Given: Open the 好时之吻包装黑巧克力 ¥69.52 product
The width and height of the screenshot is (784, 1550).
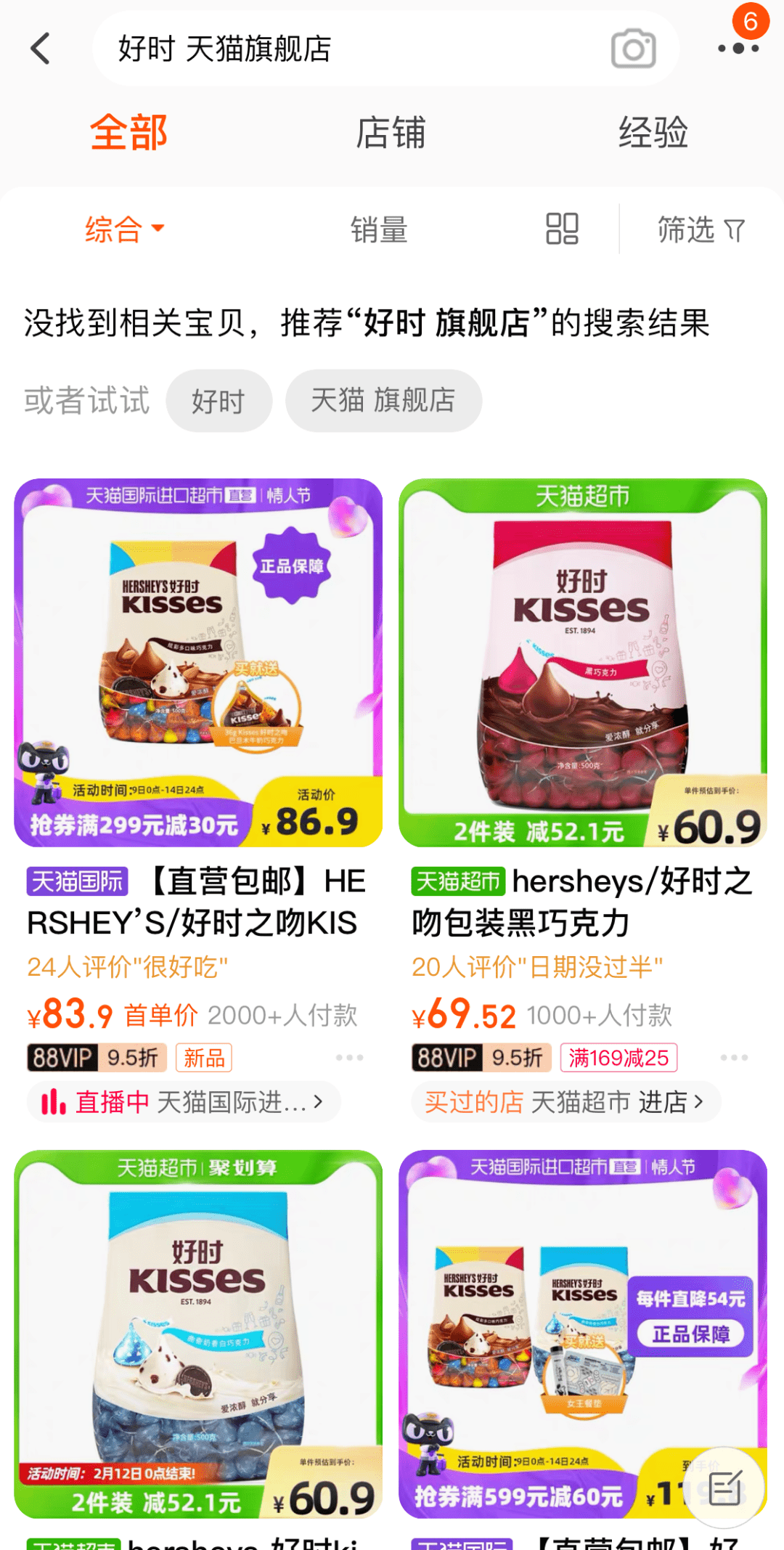Looking at the screenshot, I should (x=583, y=663).
